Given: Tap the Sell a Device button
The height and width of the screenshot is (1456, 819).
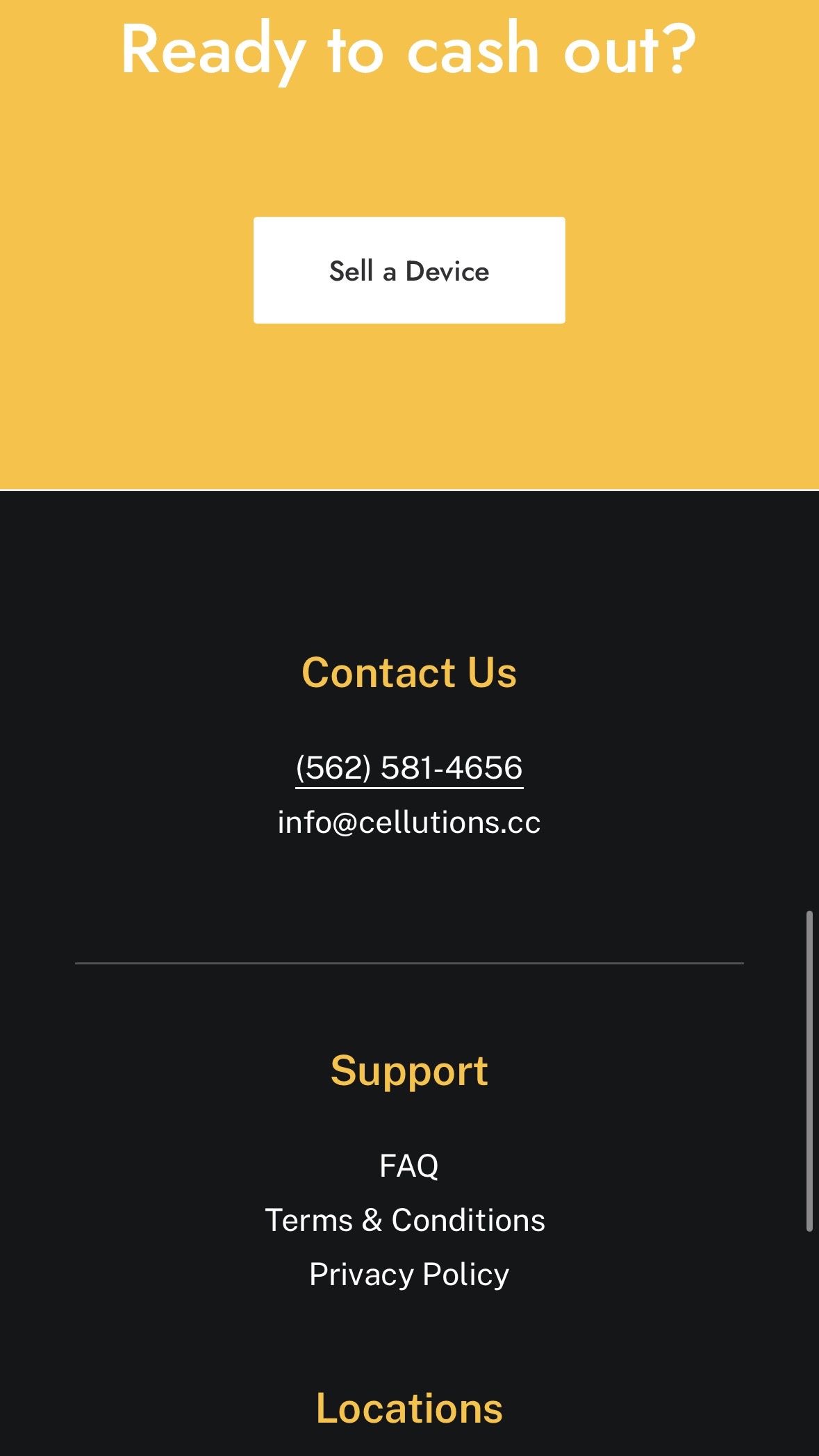Looking at the screenshot, I should (409, 270).
